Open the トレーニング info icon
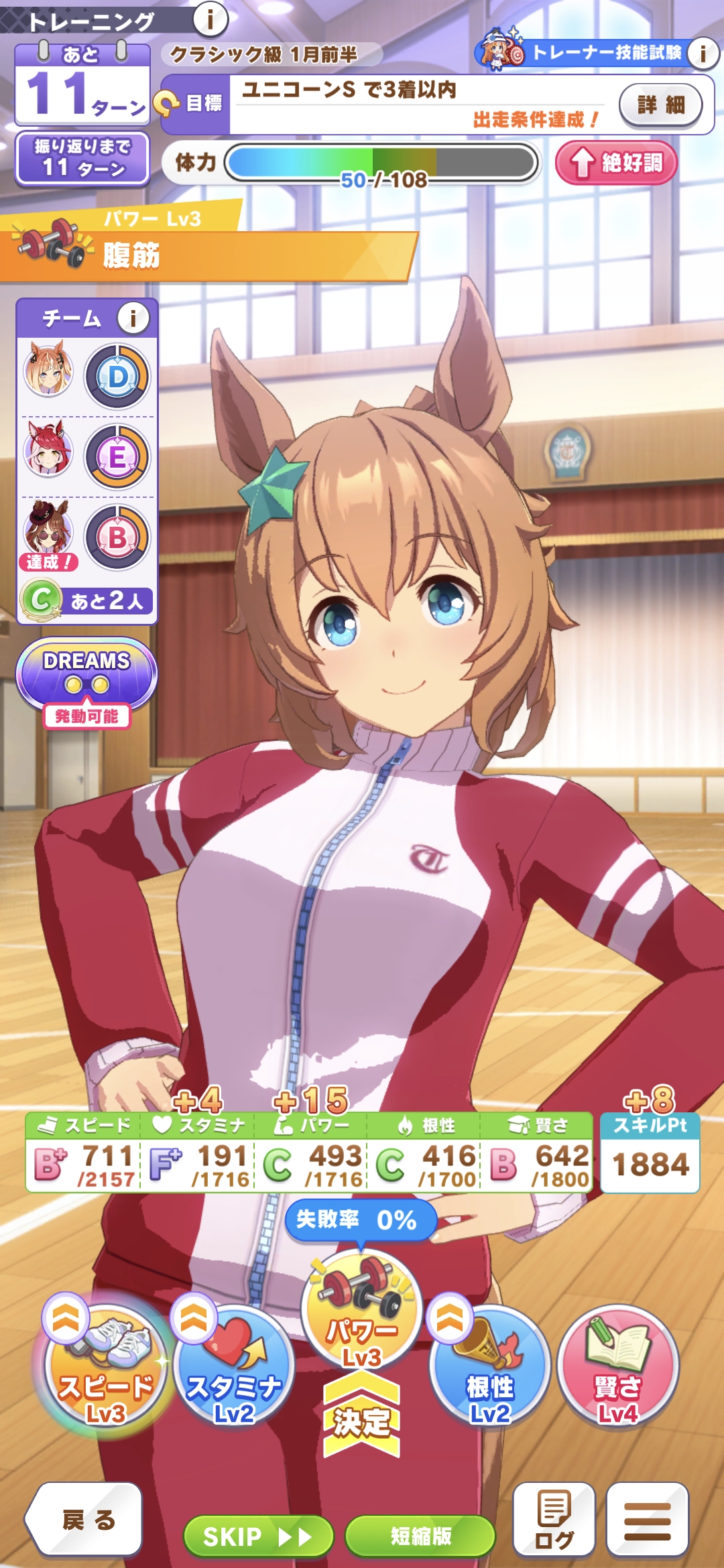Image resolution: width=724 pixels, height=1568 pixels. click(x=210, y=19)
